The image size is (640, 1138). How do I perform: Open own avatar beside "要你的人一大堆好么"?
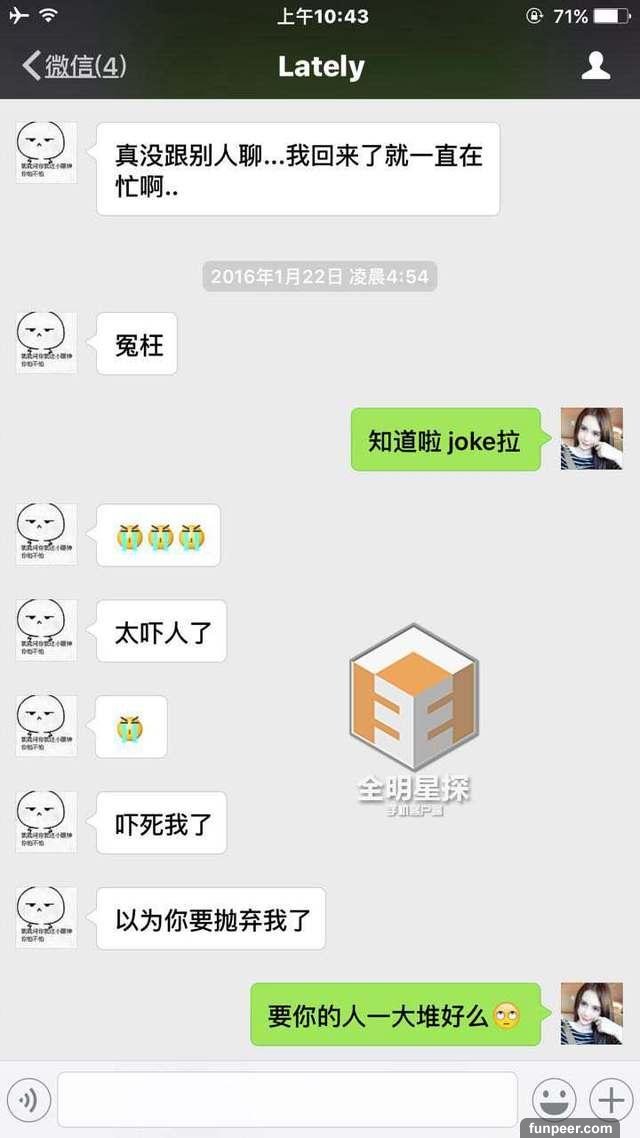tap(591, 1013)
